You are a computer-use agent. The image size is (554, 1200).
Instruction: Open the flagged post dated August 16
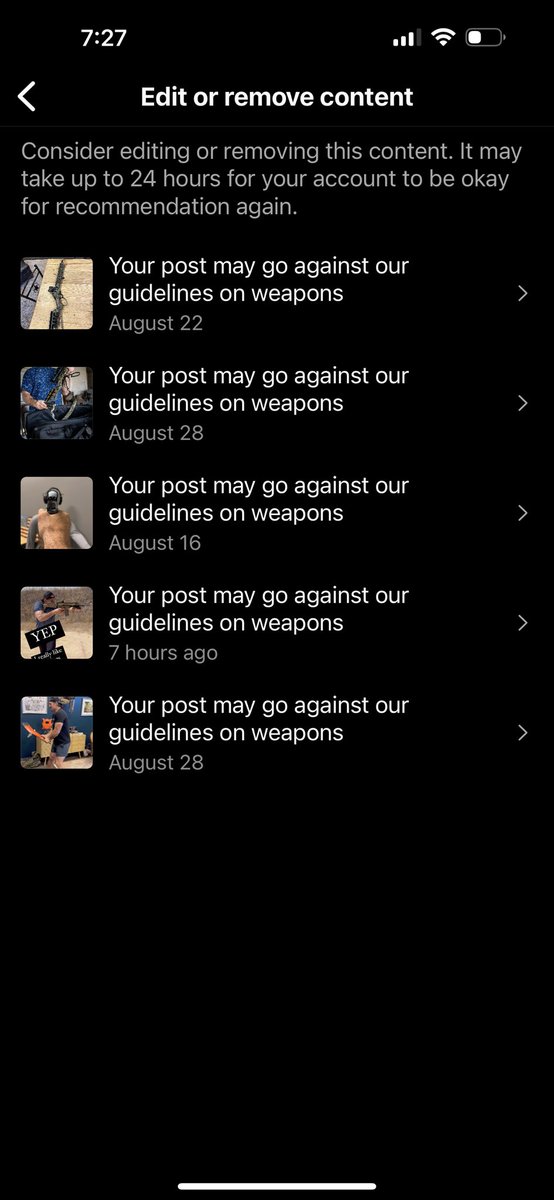277,513
